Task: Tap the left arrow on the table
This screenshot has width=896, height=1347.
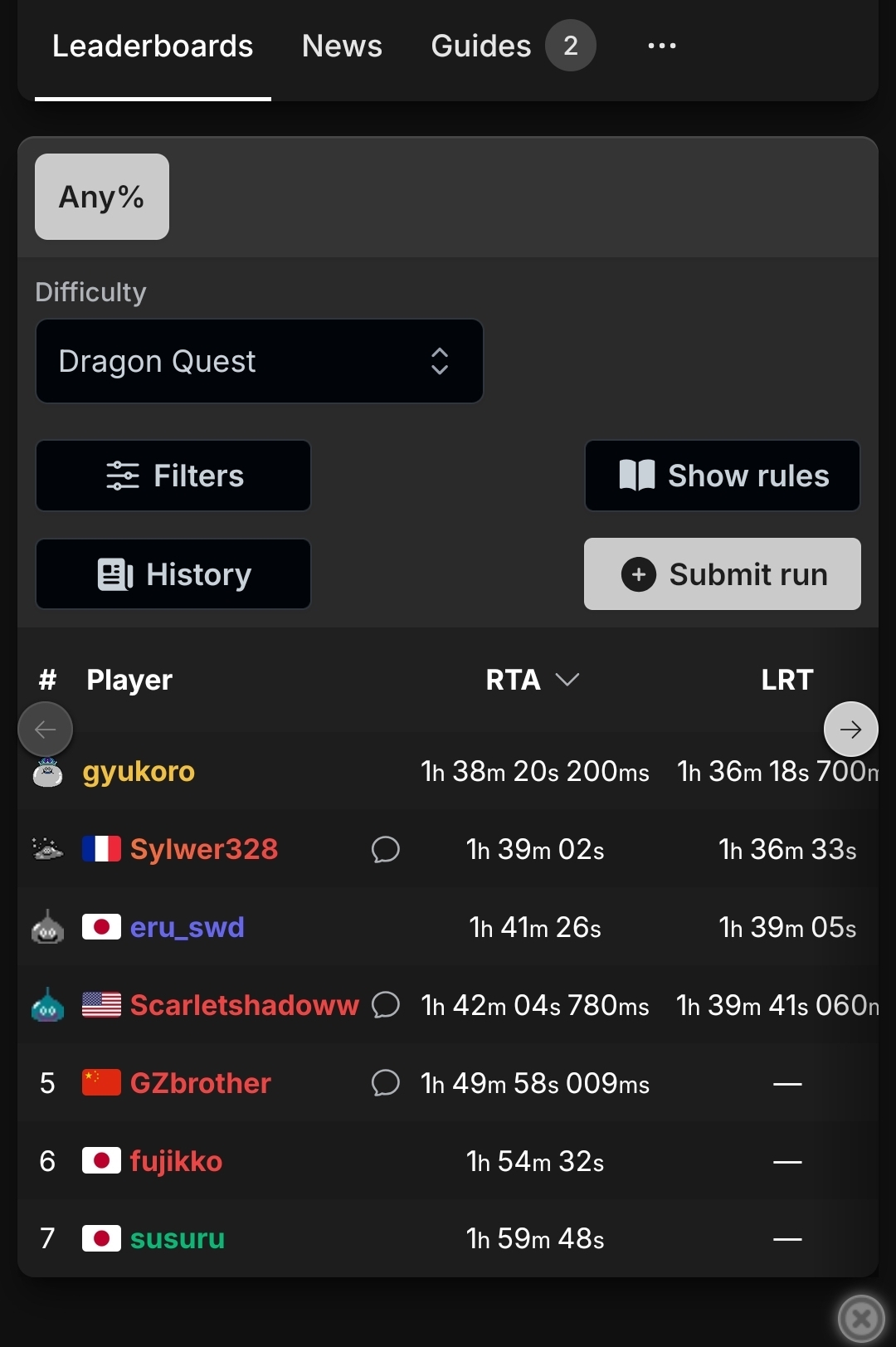Action: 46,730
